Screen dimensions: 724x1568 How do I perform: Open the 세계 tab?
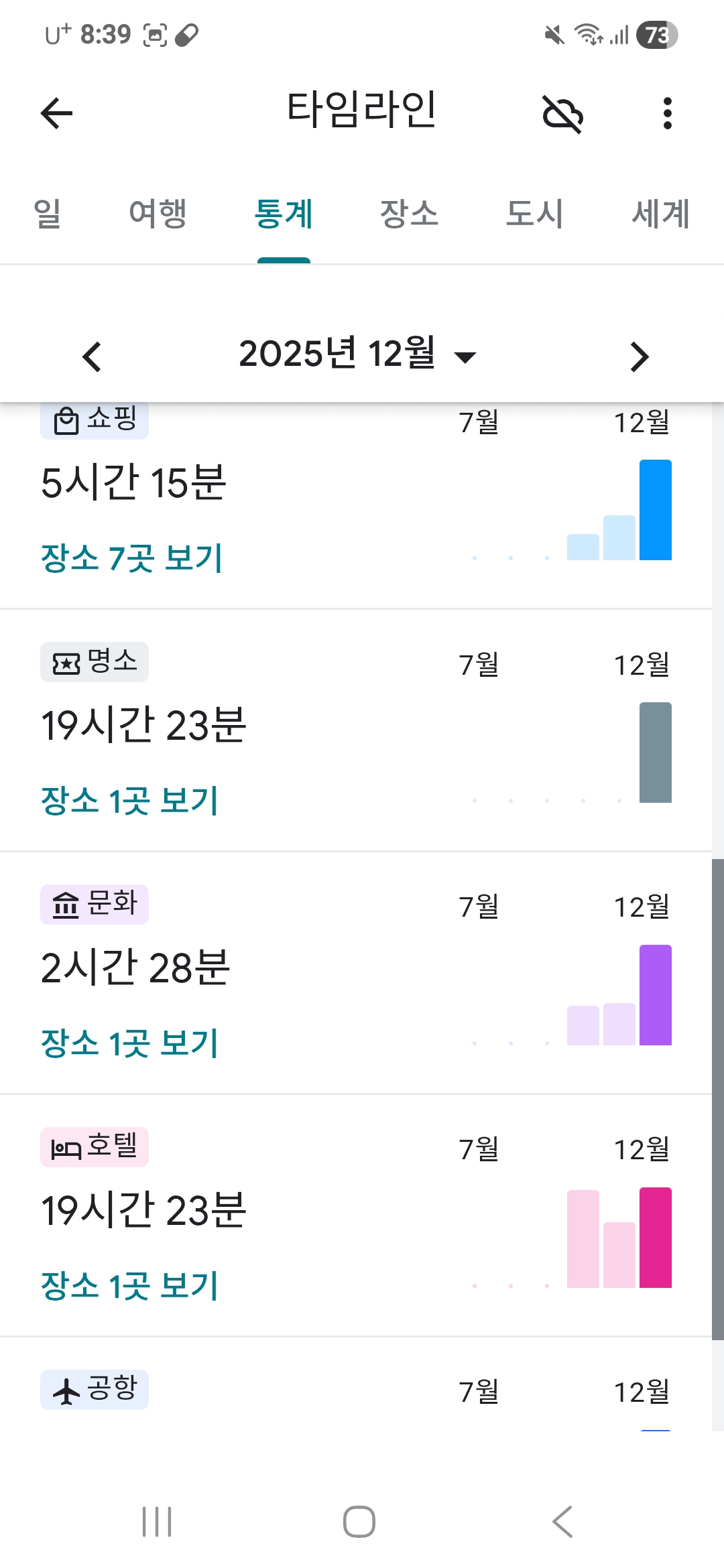660,214
